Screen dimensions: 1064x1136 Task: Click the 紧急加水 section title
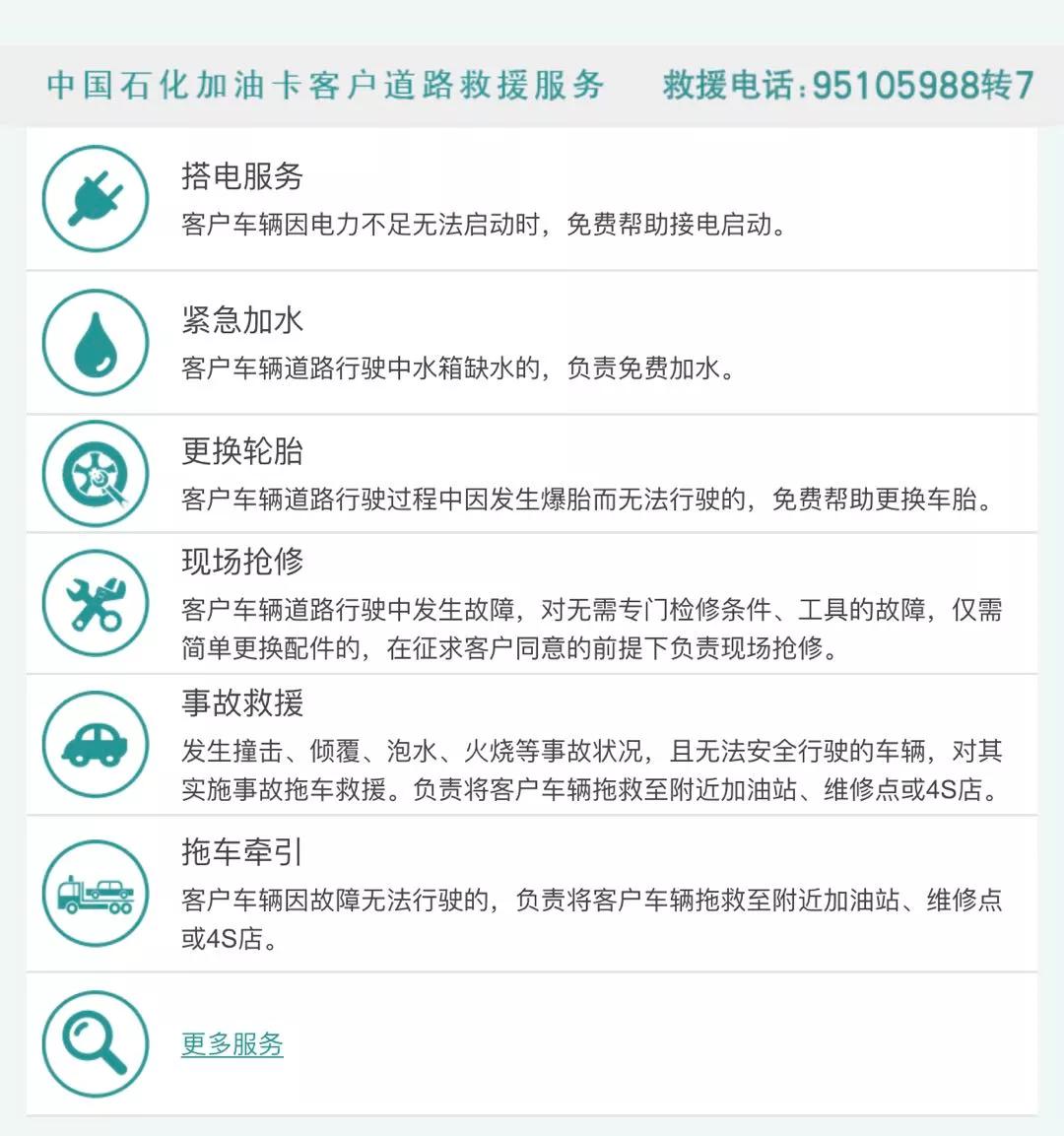242,321
